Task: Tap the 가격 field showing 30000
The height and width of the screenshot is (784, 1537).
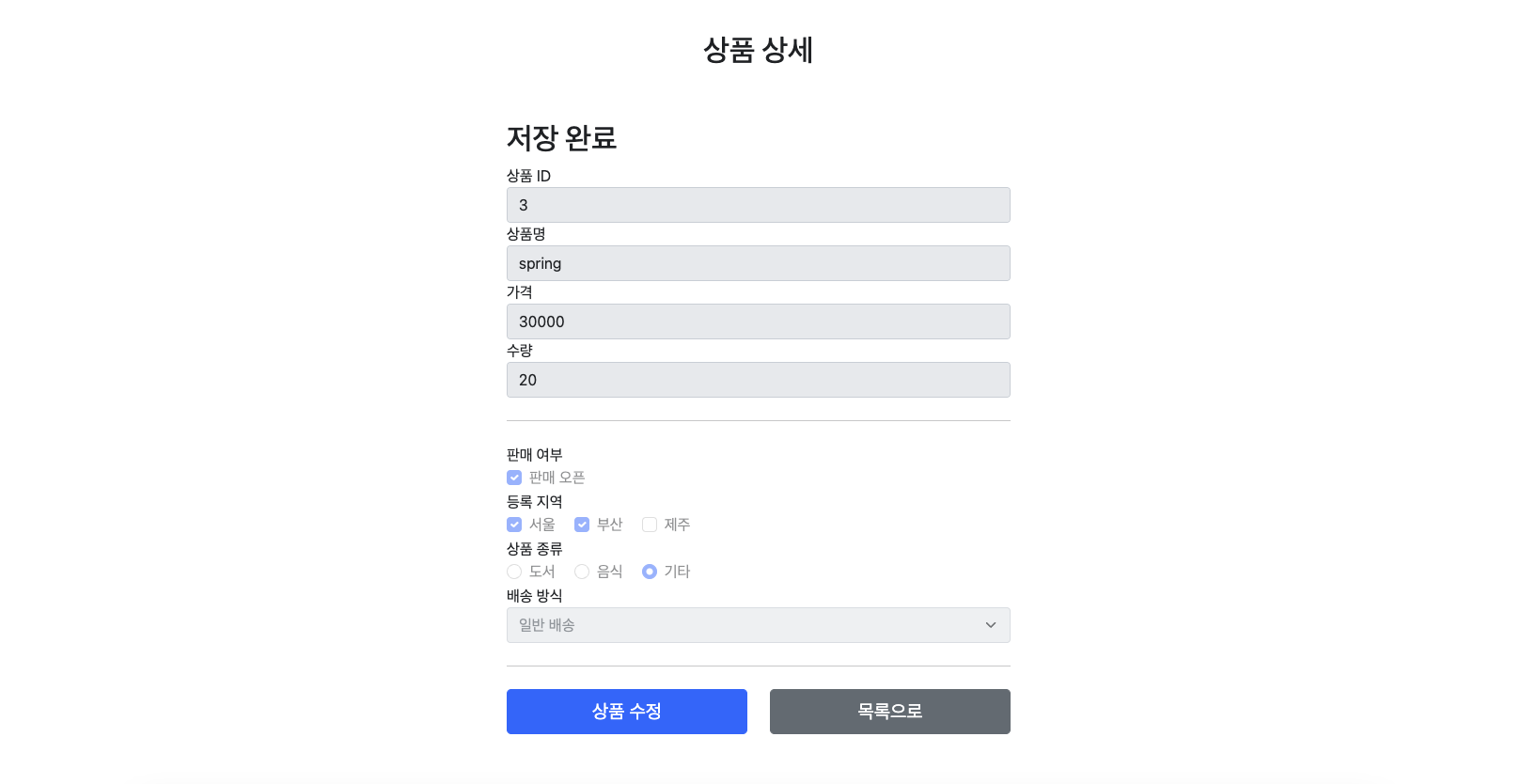Action: (758, 321)
